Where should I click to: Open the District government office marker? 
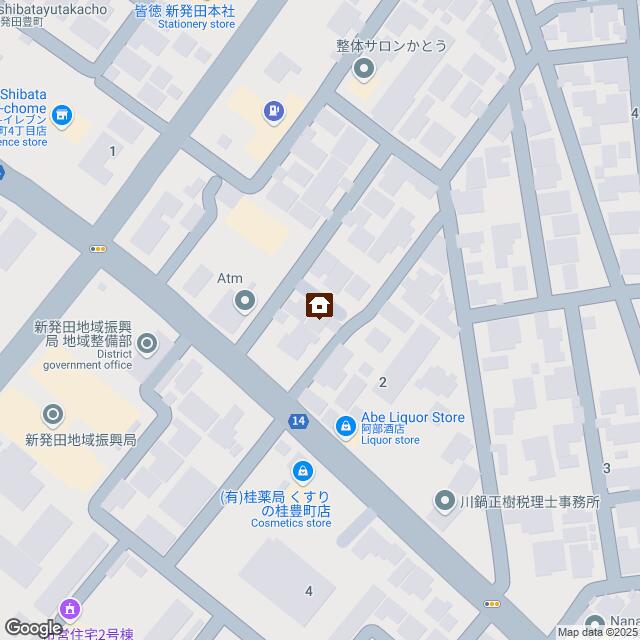pos(148,346)
